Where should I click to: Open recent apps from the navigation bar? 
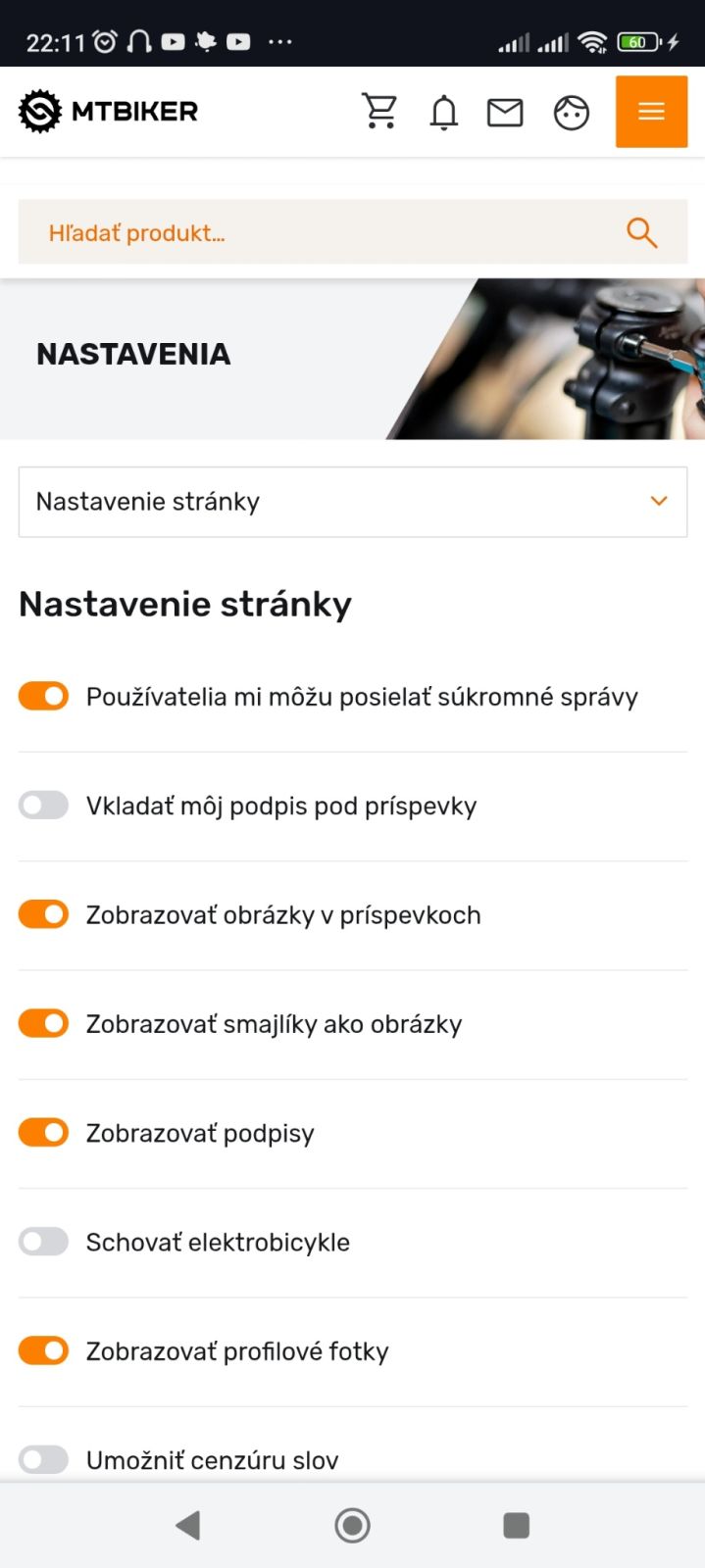tap(516, 1525)
